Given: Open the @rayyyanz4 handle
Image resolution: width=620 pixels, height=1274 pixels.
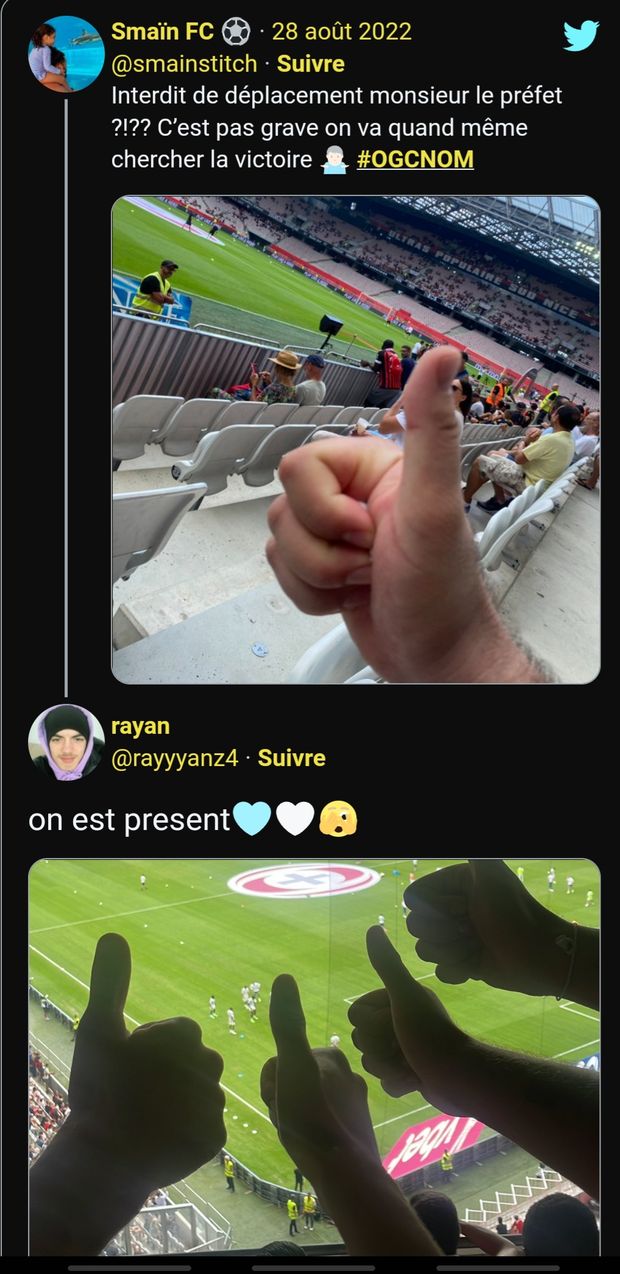Looking at the screenshot, I should click(175, 758).
